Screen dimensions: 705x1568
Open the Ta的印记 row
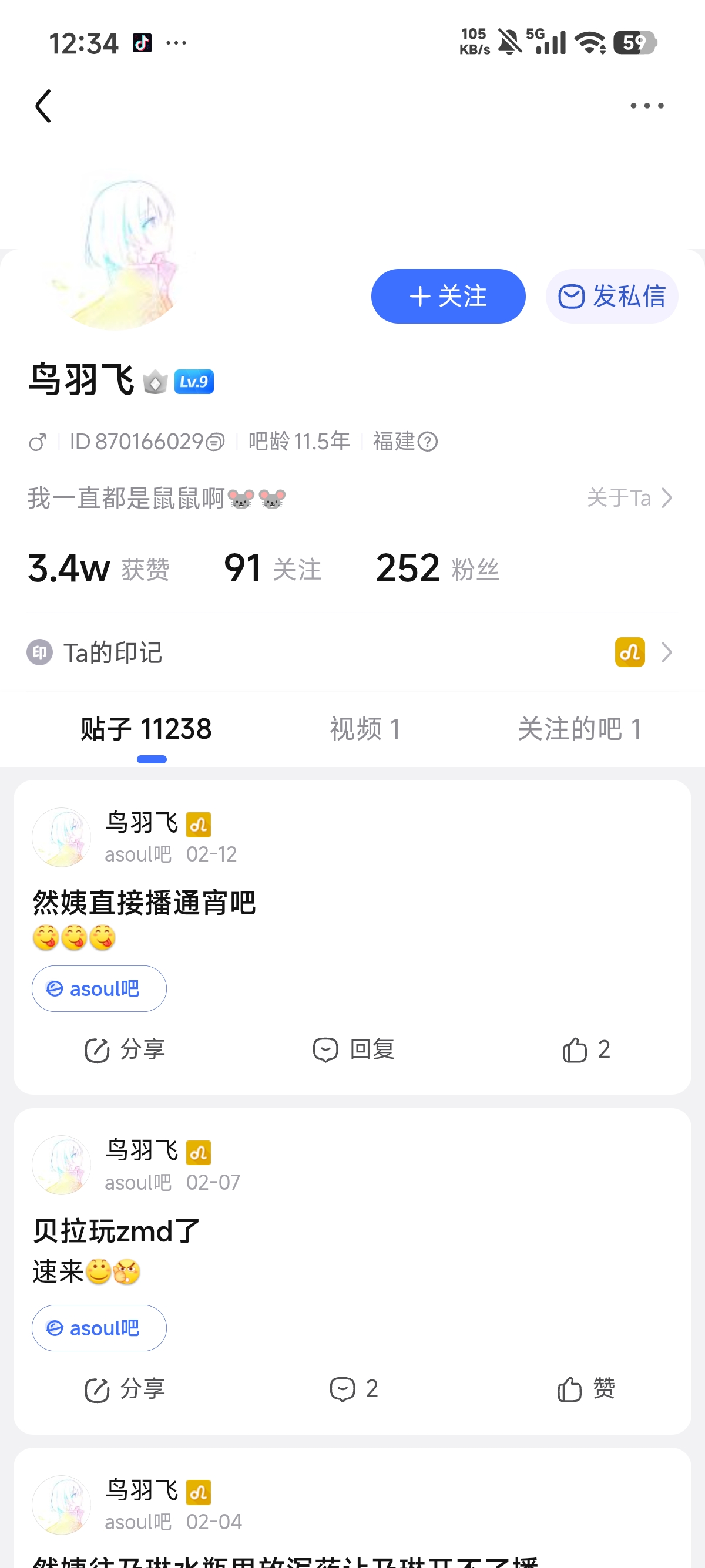tap(352, 652)
